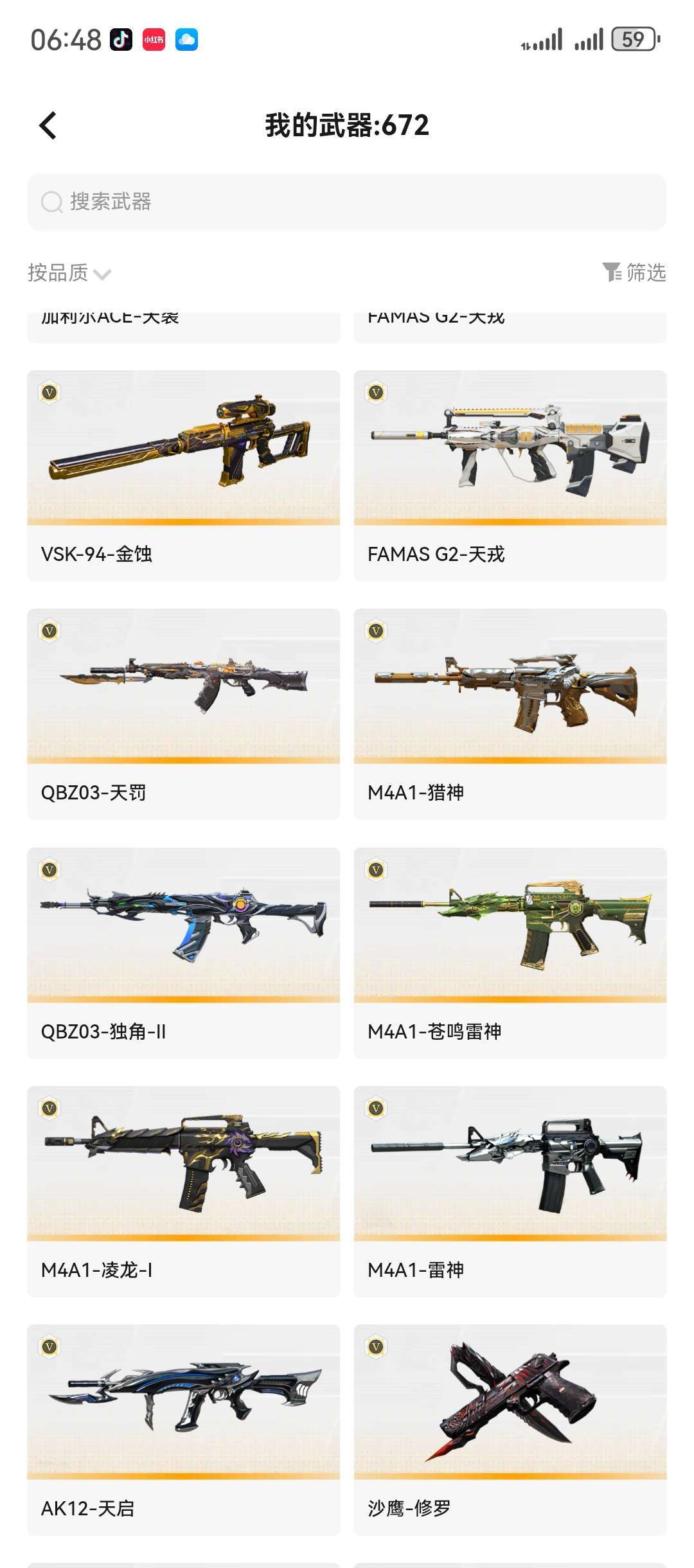Screen dimensions: 694x1568
Task: View the M4A1-猎神 weapon card
Action: tap(510, 713)
